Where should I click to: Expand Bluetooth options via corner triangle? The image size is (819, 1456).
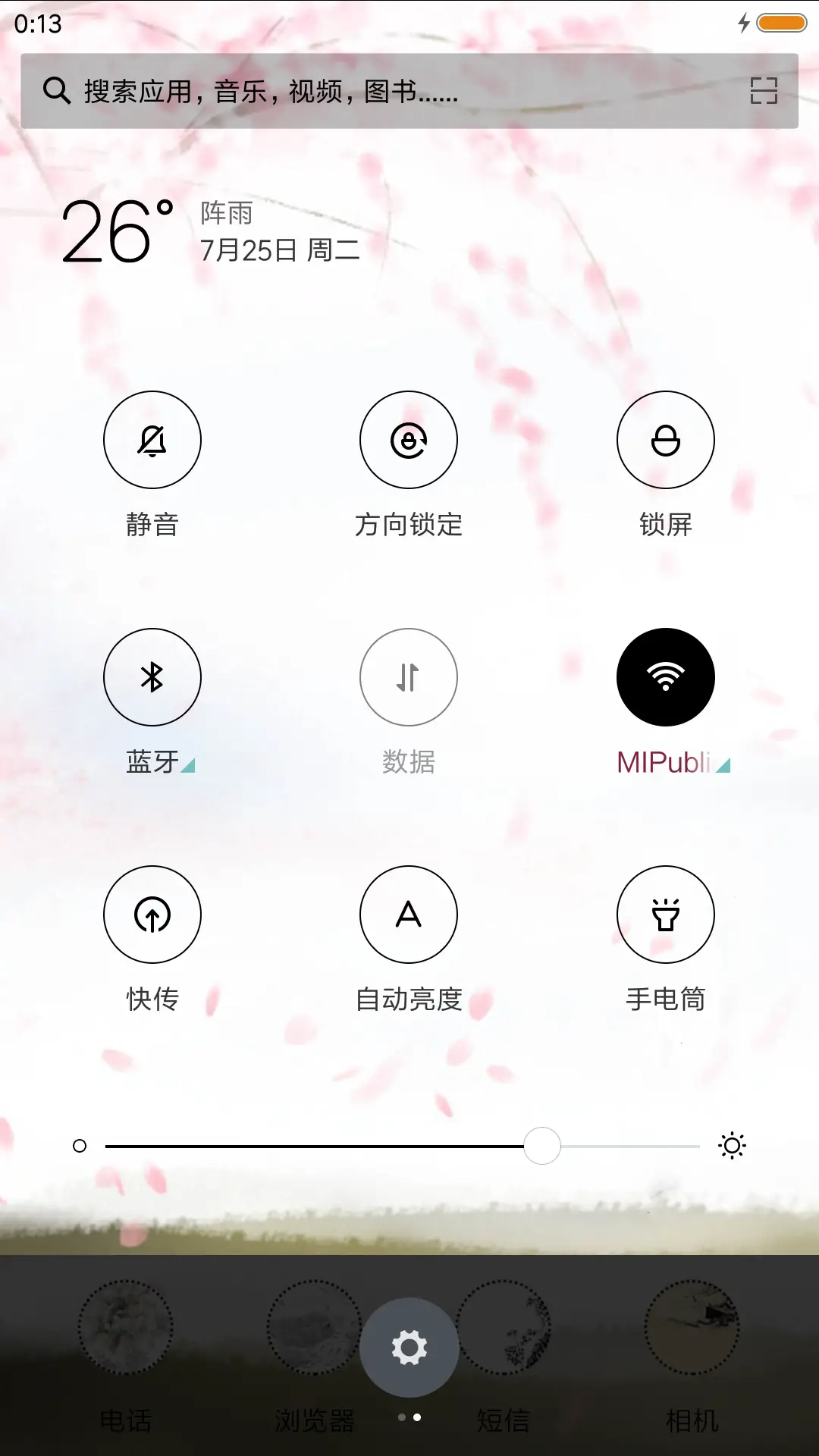(x=189, y=766)
